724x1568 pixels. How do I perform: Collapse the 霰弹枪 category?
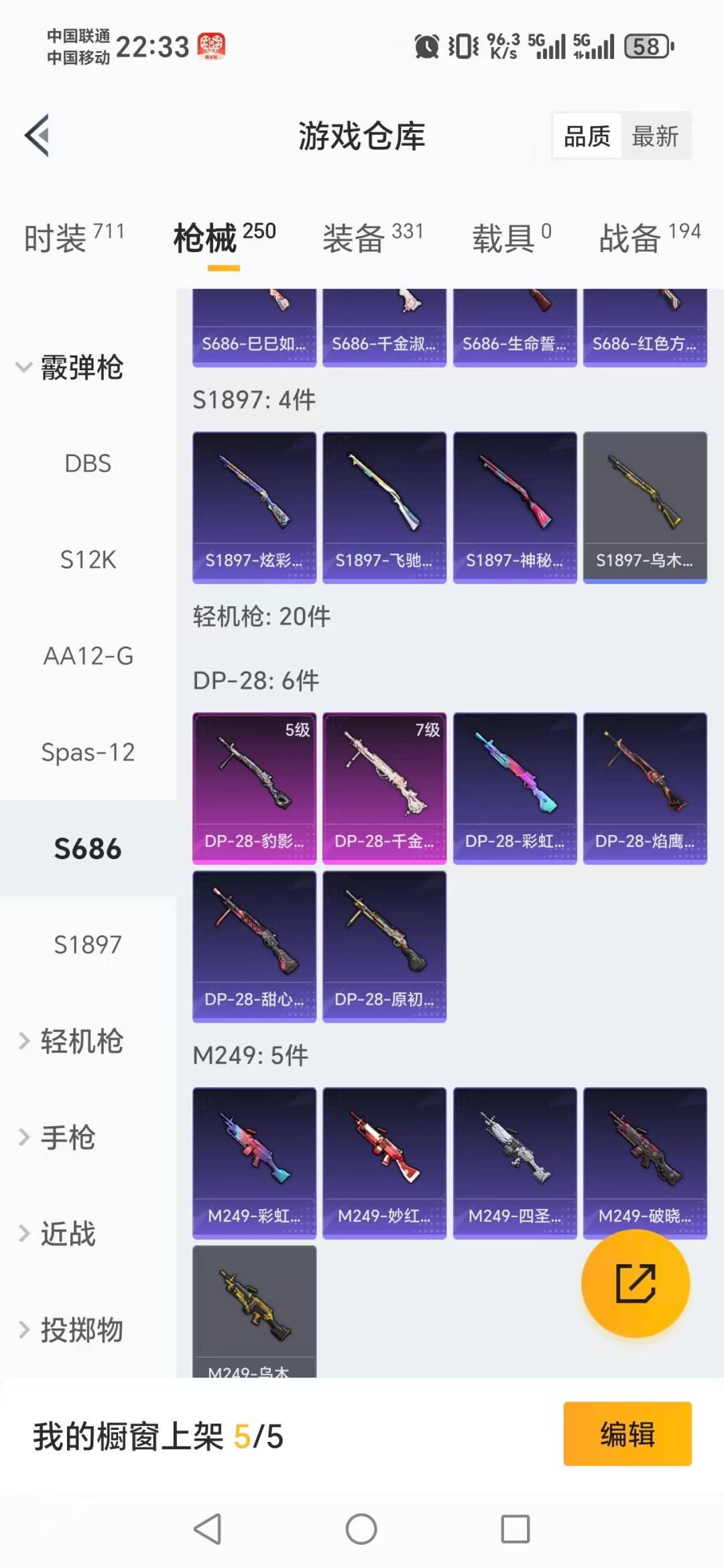tap(70, 367)
